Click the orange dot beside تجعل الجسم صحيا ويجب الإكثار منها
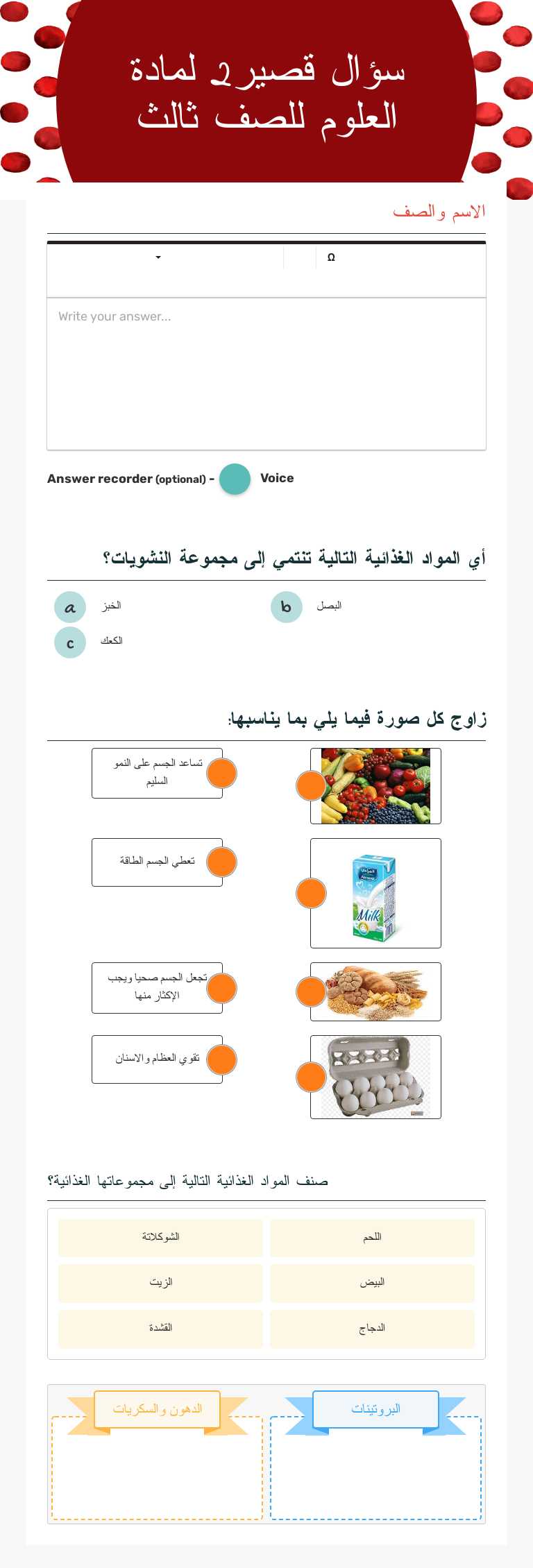 point(221,988)
